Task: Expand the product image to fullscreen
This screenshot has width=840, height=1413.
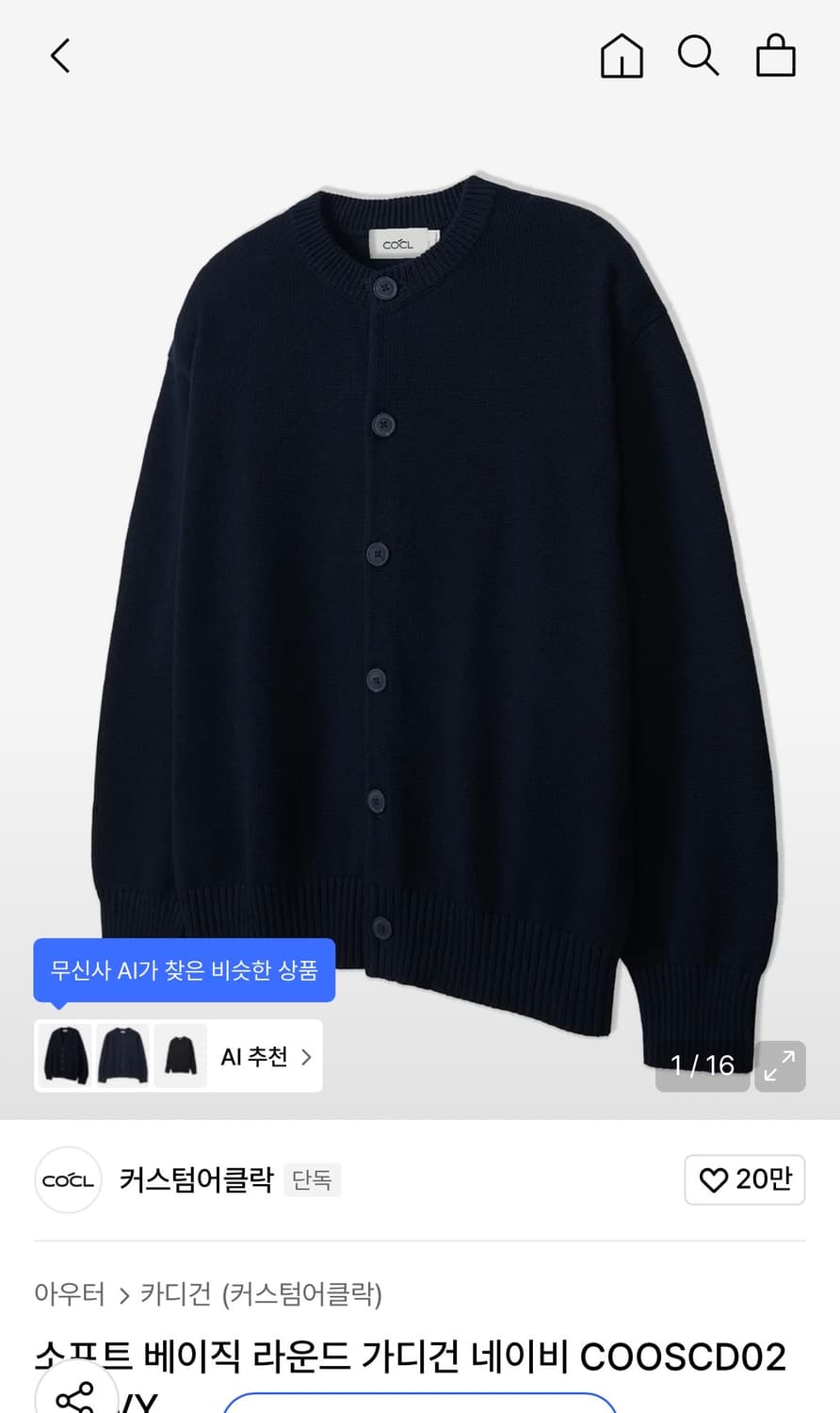Action: (780, 1066)
